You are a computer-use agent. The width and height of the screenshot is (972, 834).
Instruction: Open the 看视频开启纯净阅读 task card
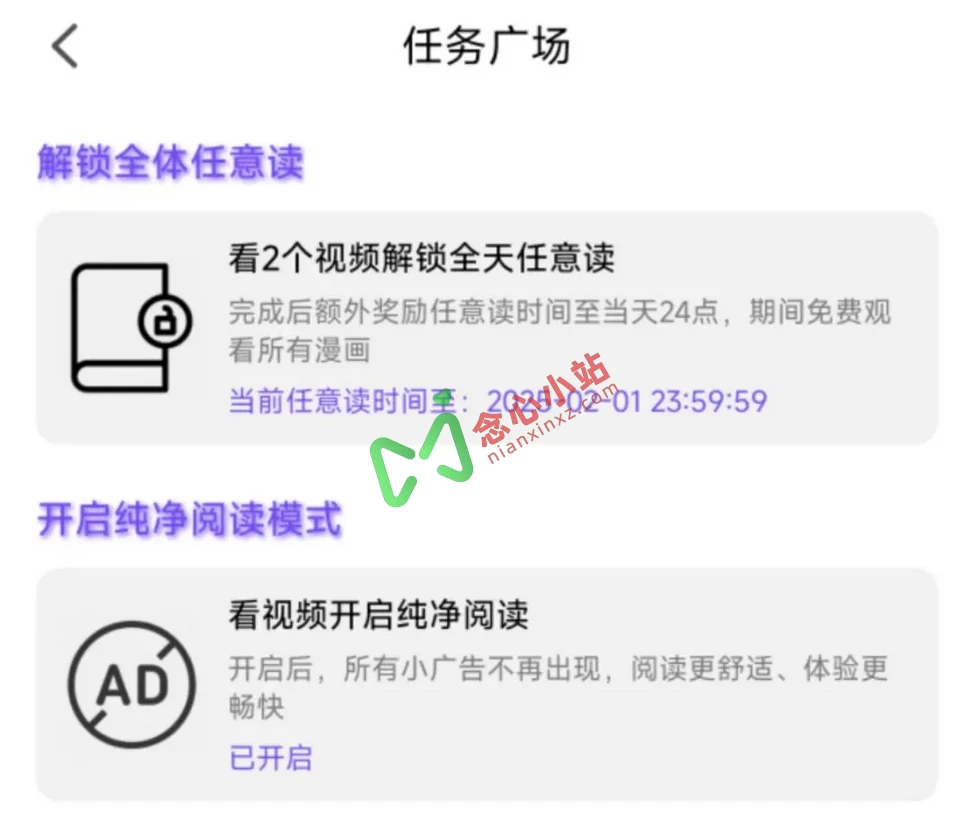coord(486,684)
